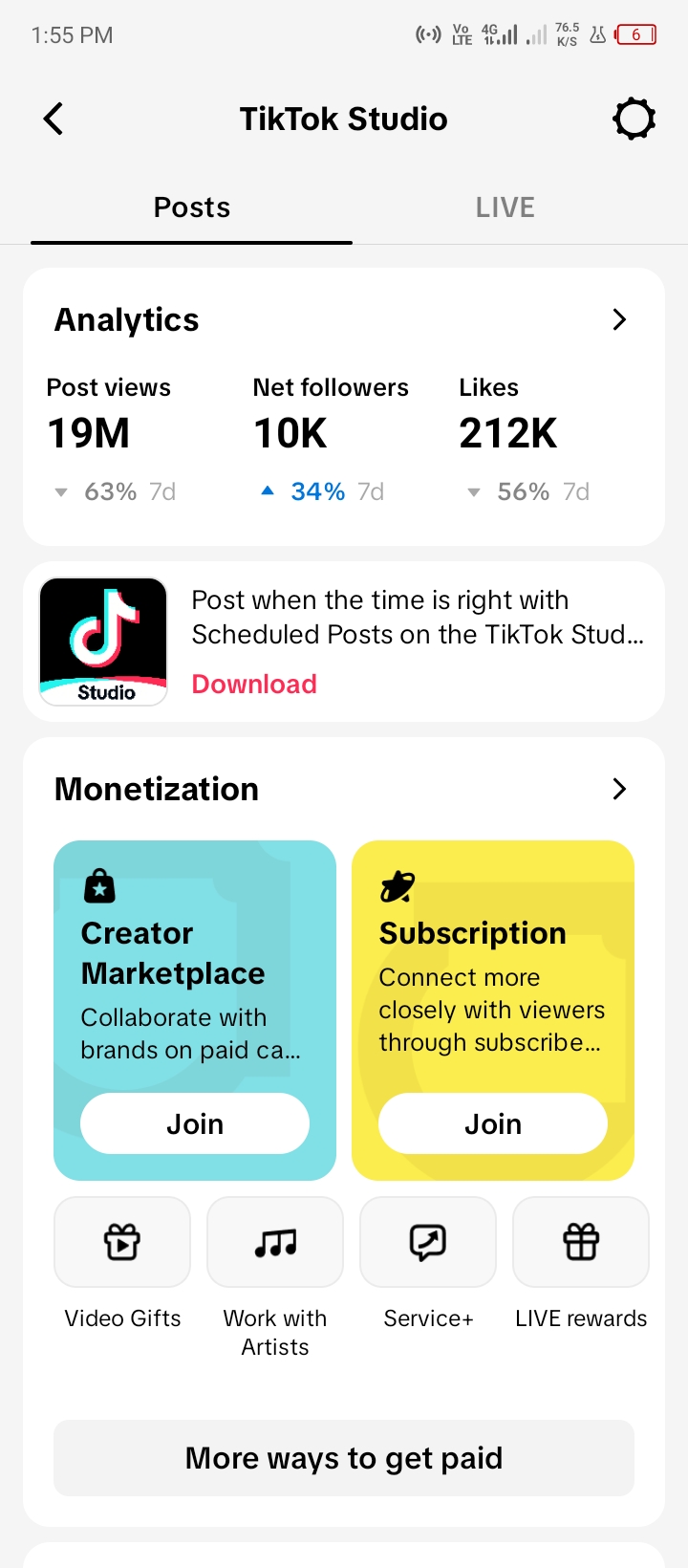Expand the Monetization section
The image size is (688, 1568).
coord(619,789)
